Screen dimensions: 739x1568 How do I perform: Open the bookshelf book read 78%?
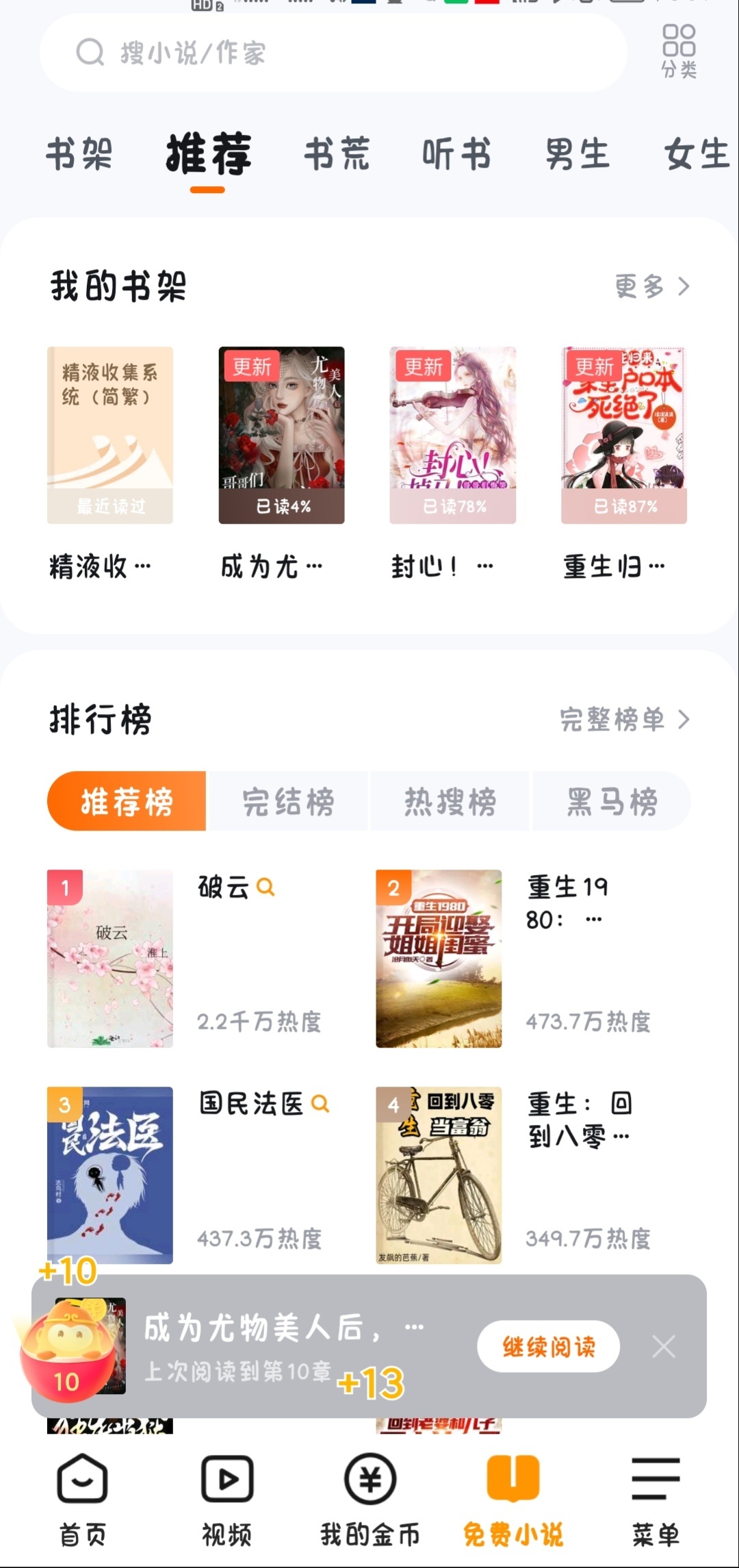pyautogui.click(x=452, y=435)
